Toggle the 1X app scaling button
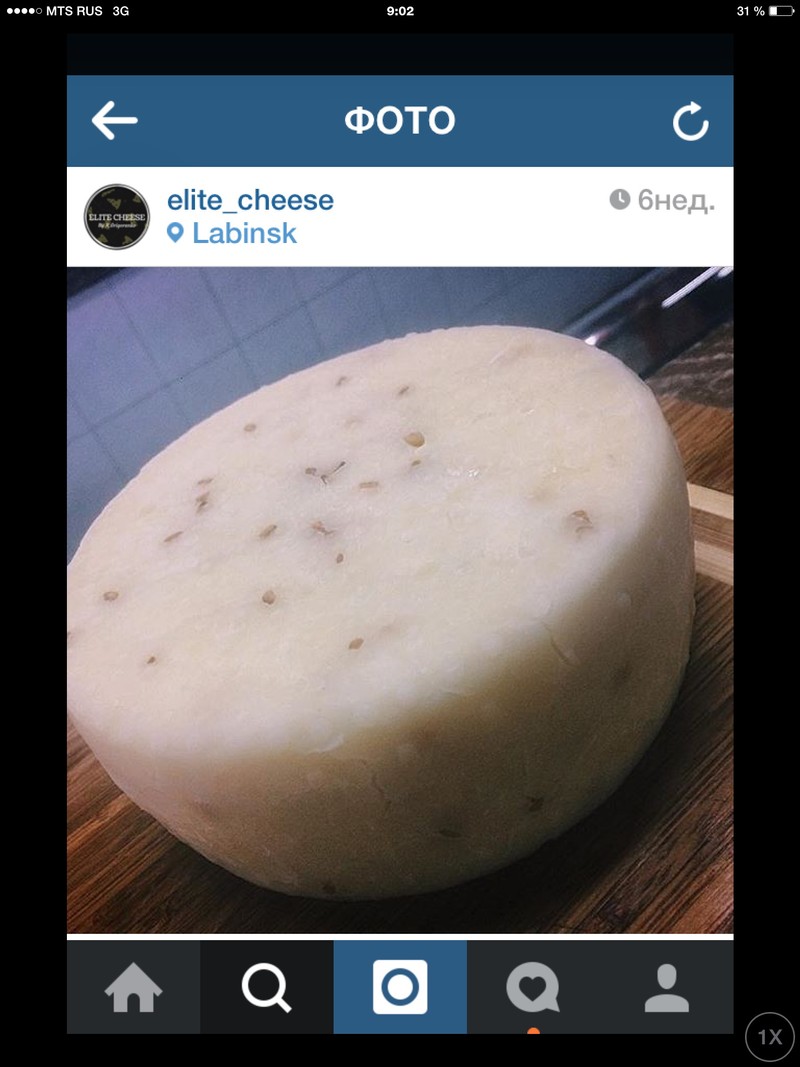This screenshot has height=1067, width=800. coord(769,1037)
